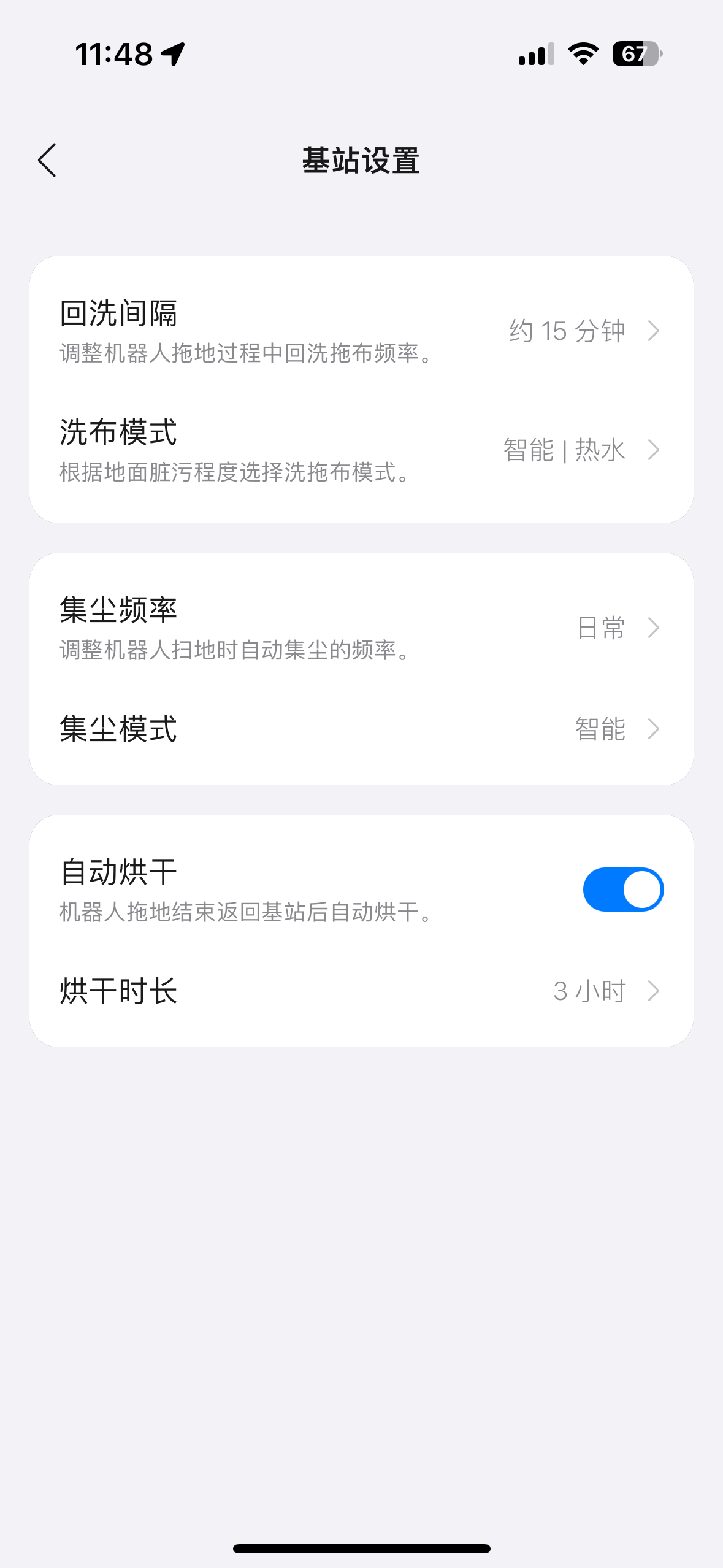
Task: Tap the home indicator bar at the bottom
Action: (x=361, y=1548)
